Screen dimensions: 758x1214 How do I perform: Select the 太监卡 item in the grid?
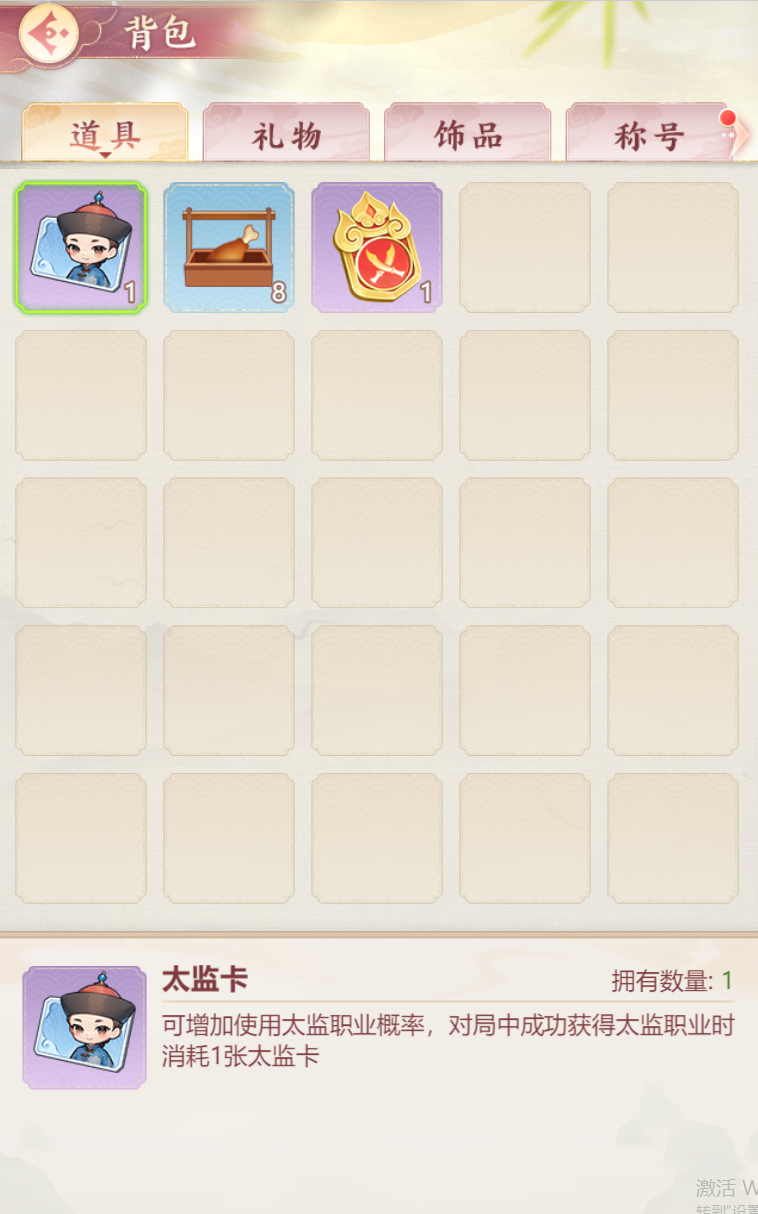(81, 248)
